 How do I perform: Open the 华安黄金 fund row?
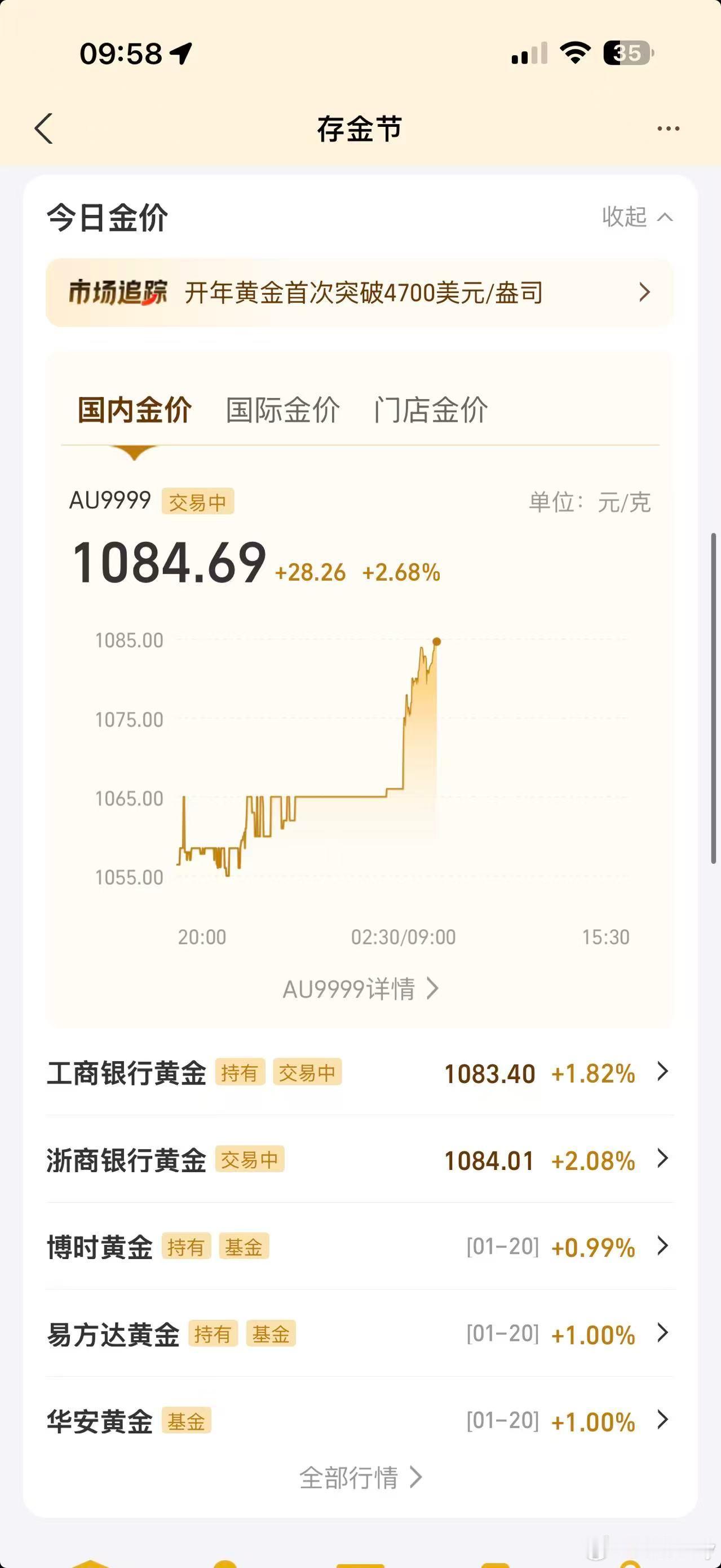(359, 1421)
